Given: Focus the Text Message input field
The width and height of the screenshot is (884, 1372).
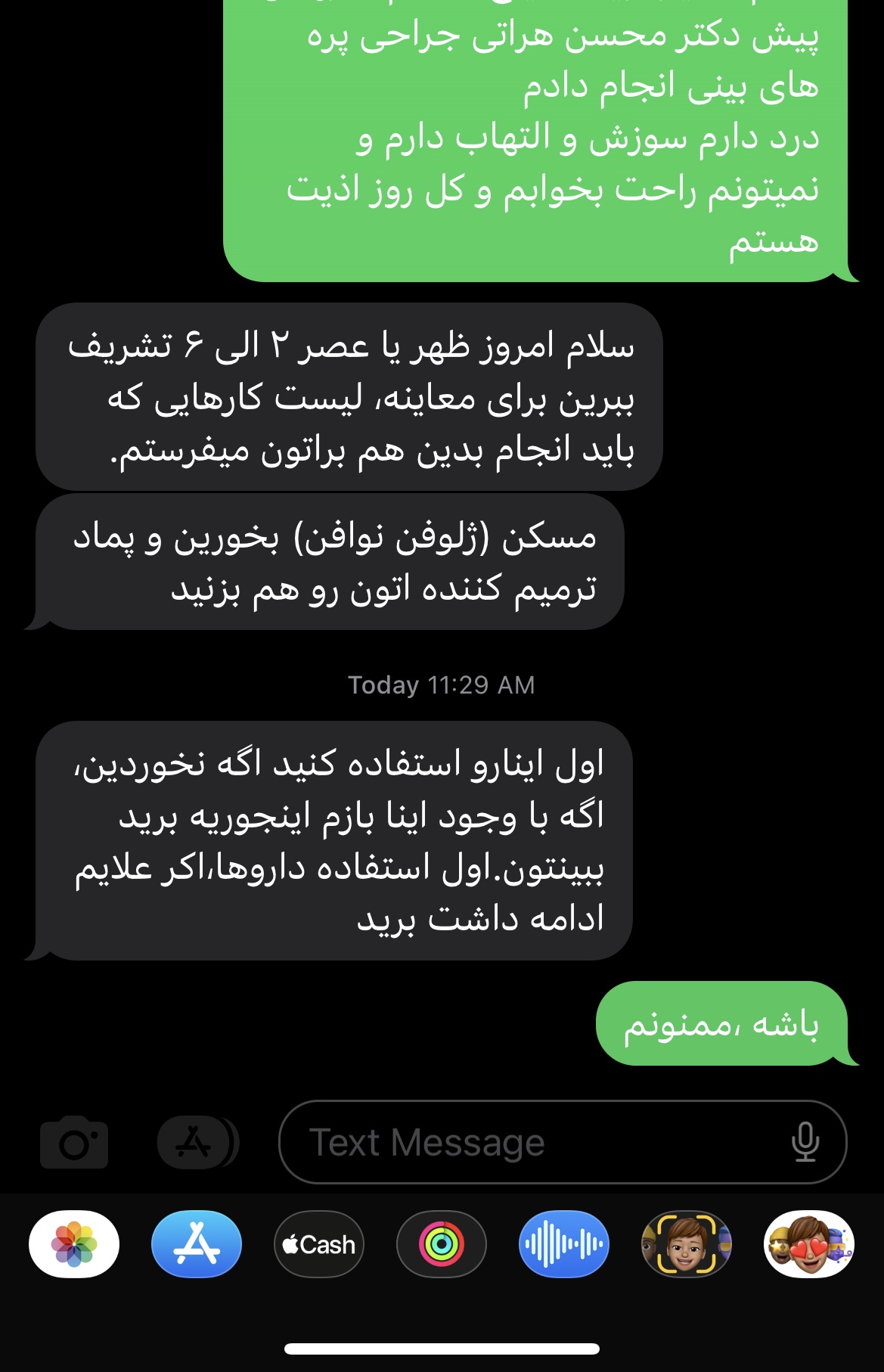Looking at the screenshot, I should [529, 1142].
